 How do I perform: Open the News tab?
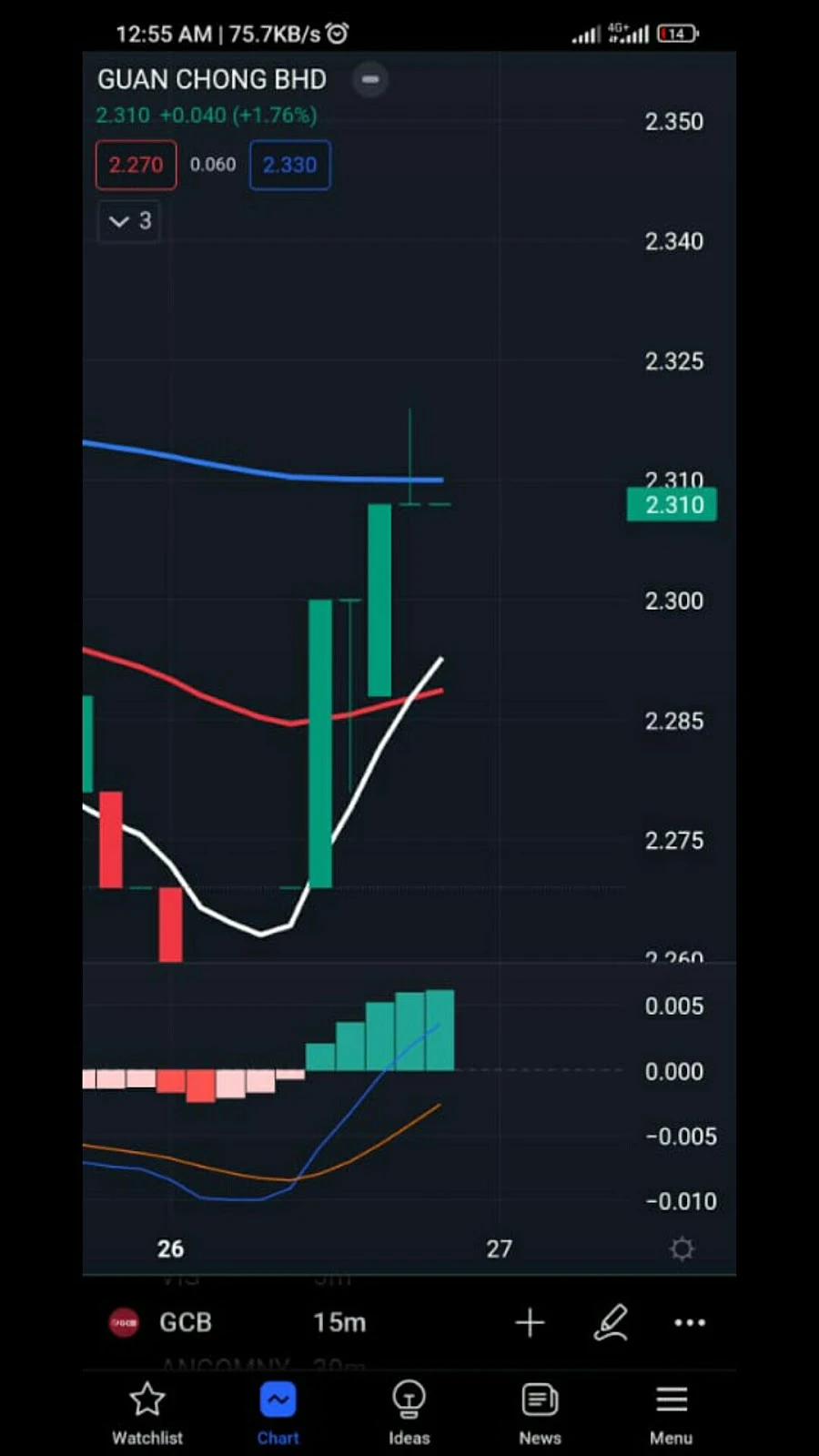[x=540, y=1412]
